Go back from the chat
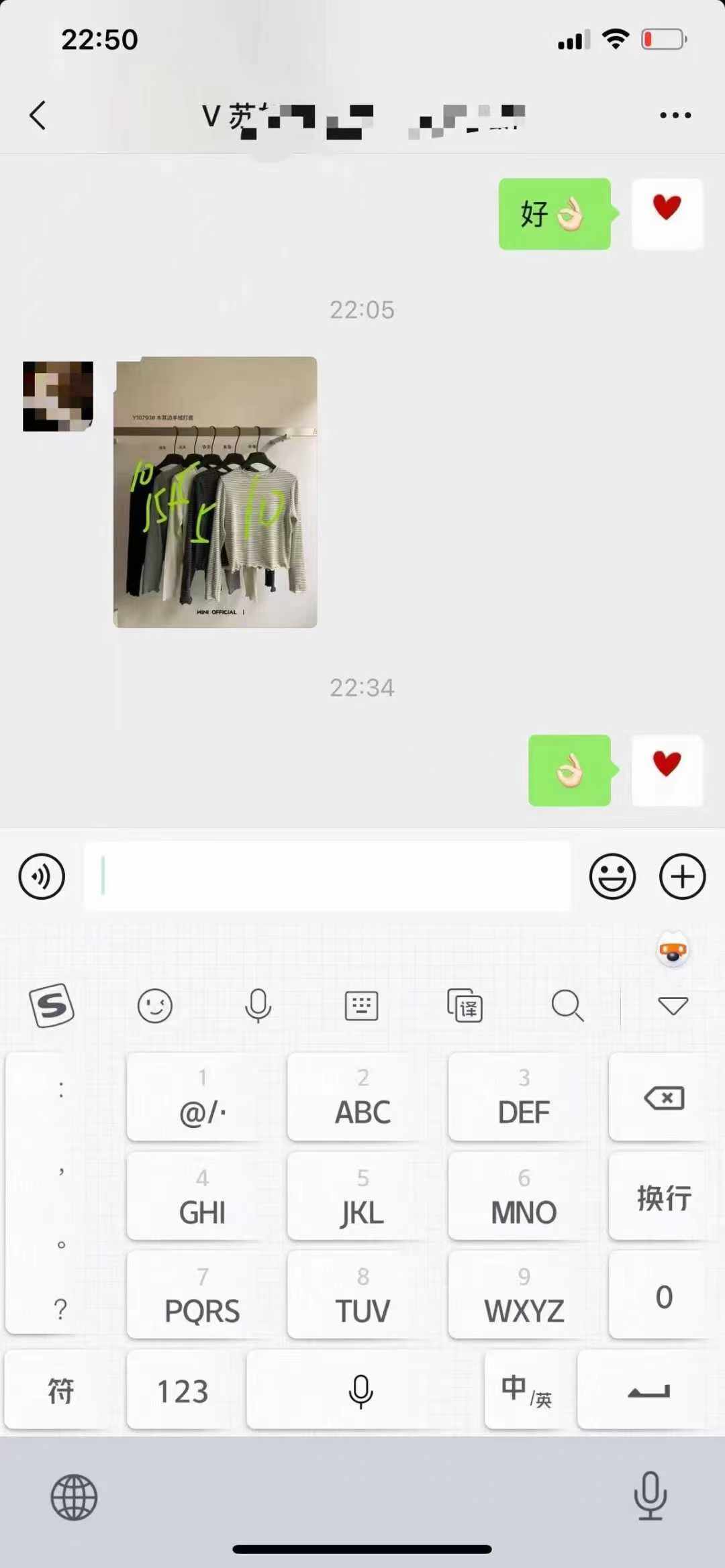Image resolution: width=725 pixels, height=1568 pixels. point(38,115)
